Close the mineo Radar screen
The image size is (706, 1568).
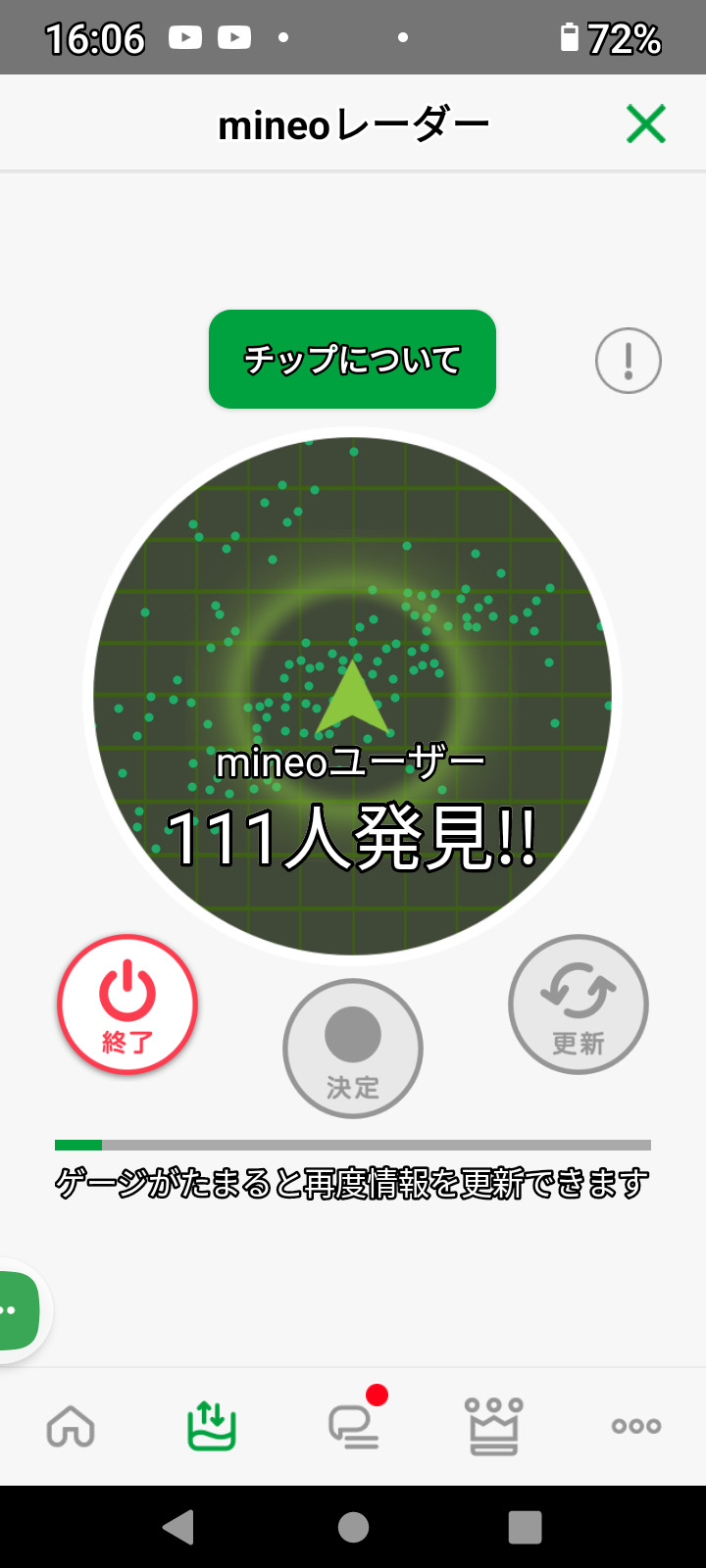coord(645,124)
